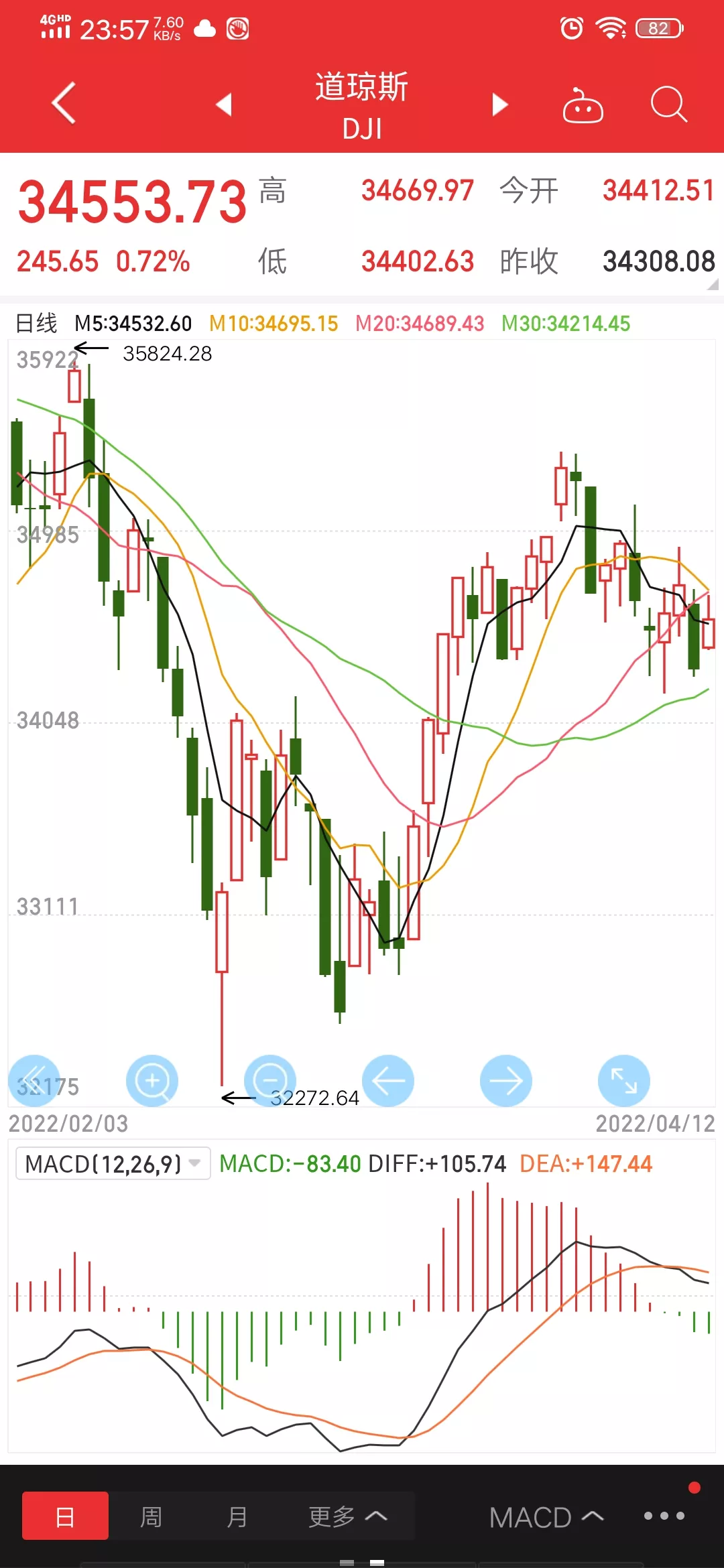This screenshot has width=724, height=1568.
Task: Open the three-dot more menu
Action: tap(664, 1516)
